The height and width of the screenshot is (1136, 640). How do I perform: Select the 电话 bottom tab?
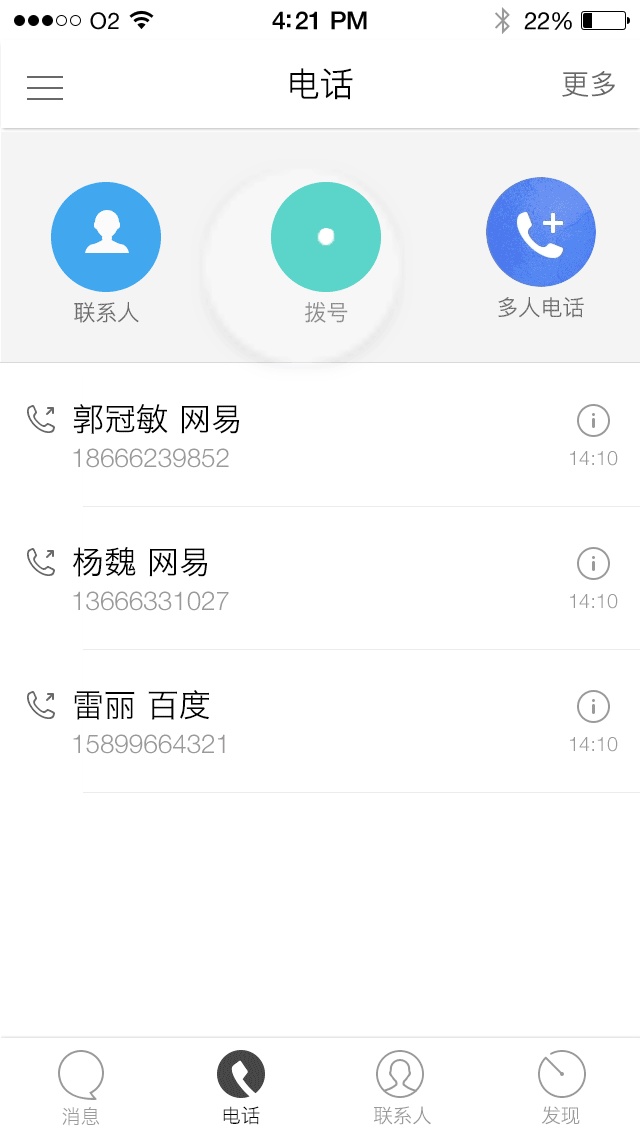(241, 1087)
